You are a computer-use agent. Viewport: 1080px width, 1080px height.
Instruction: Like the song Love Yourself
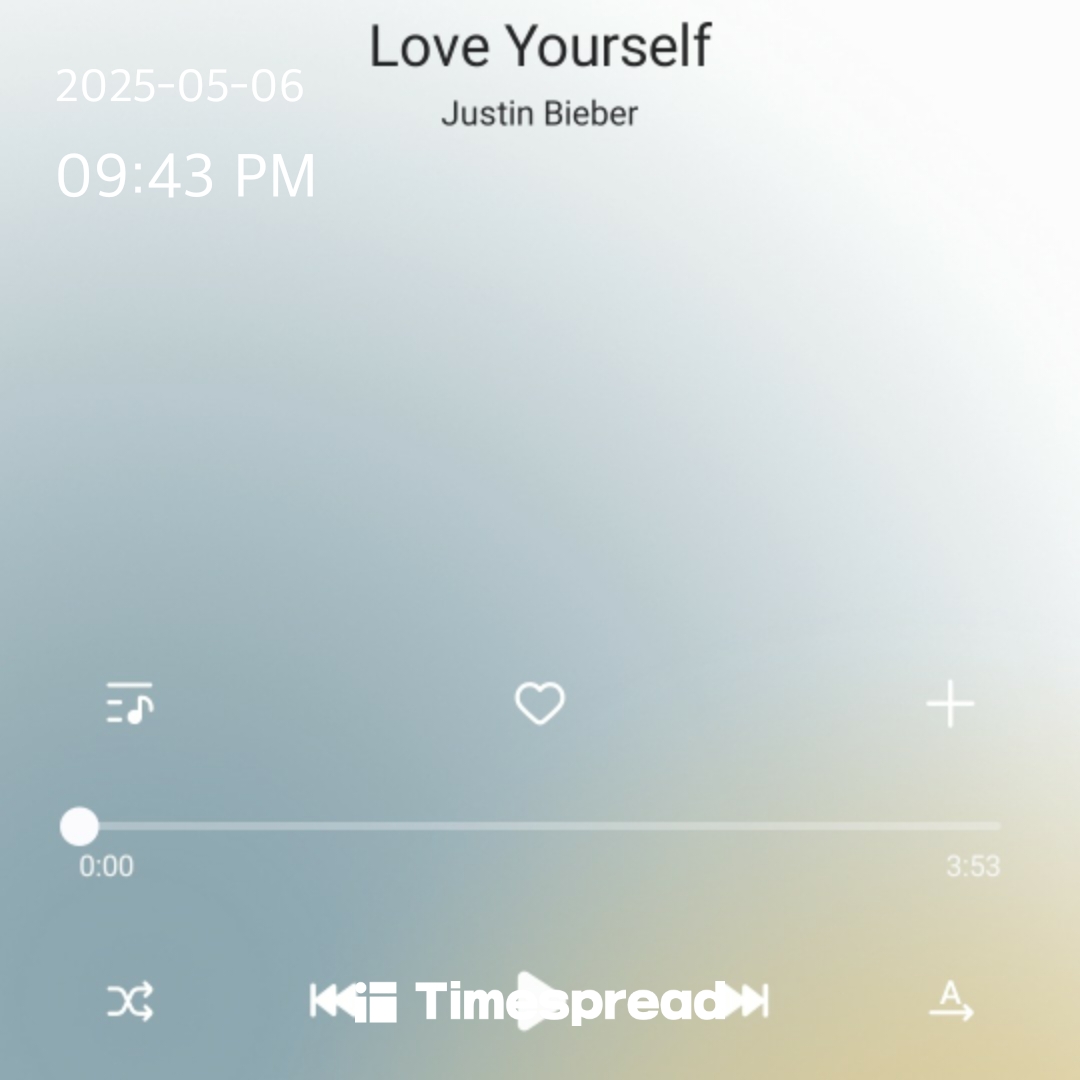(x=540, y=704)
